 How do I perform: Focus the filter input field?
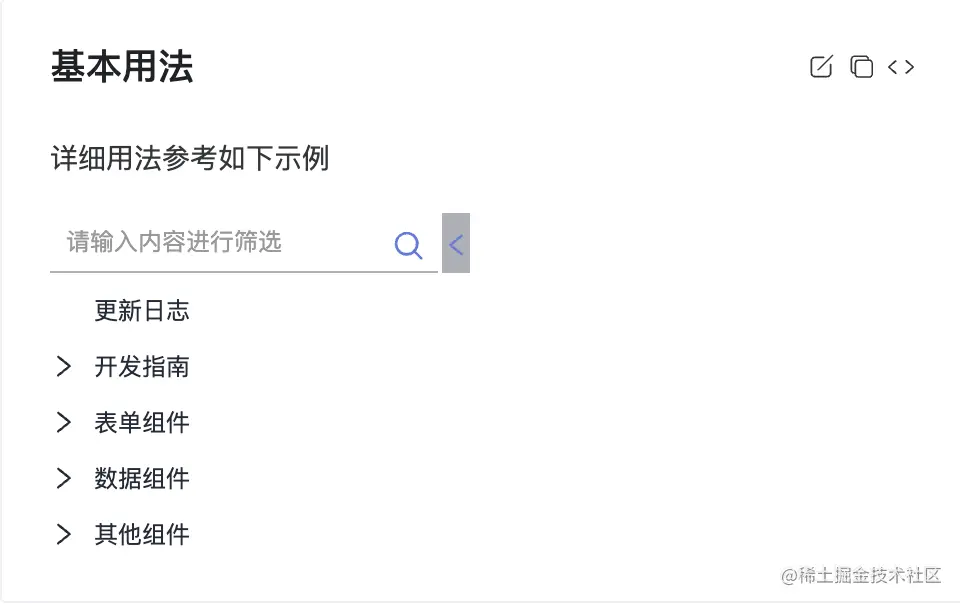coord(220,242)
